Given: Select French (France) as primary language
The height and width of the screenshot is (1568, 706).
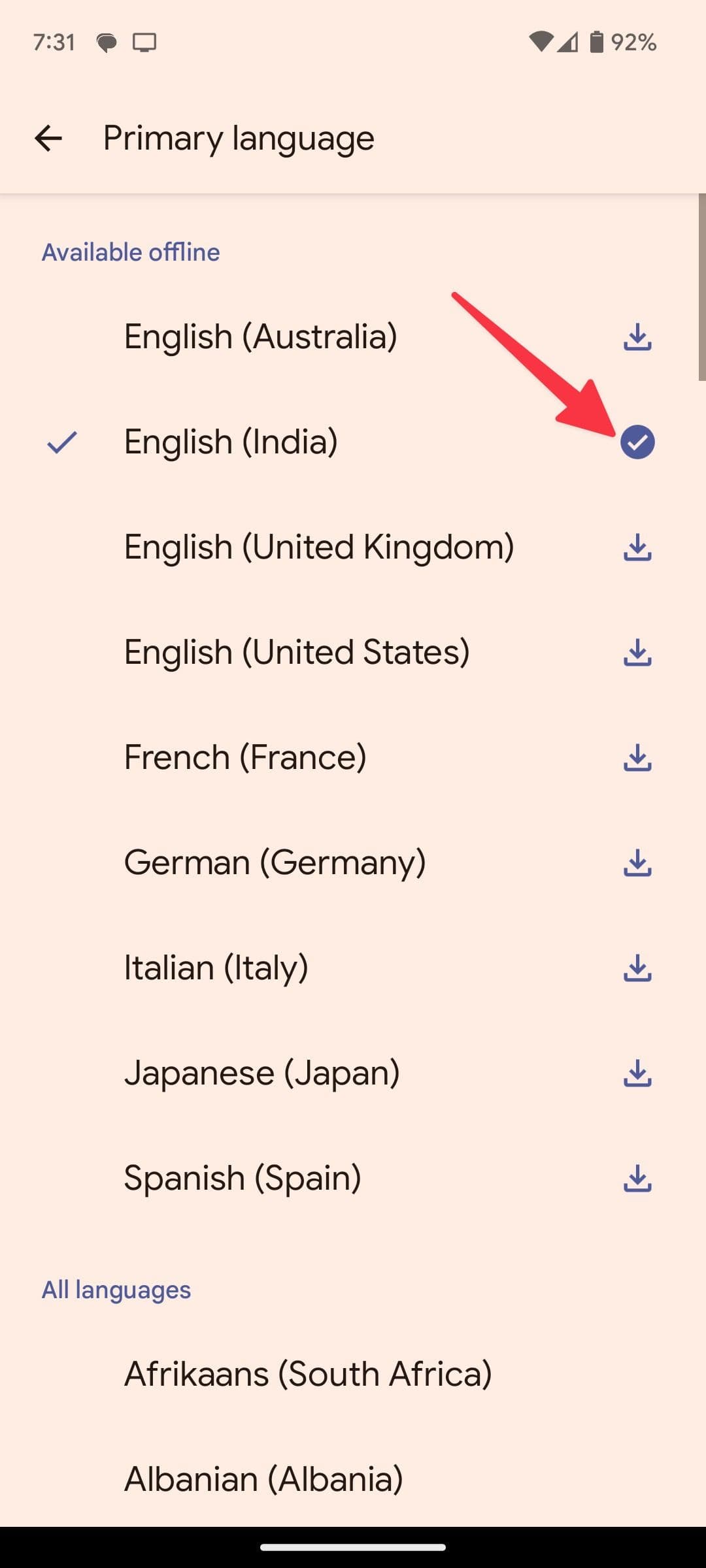Looking at the screenshot, I should click(x=245, y=758).
